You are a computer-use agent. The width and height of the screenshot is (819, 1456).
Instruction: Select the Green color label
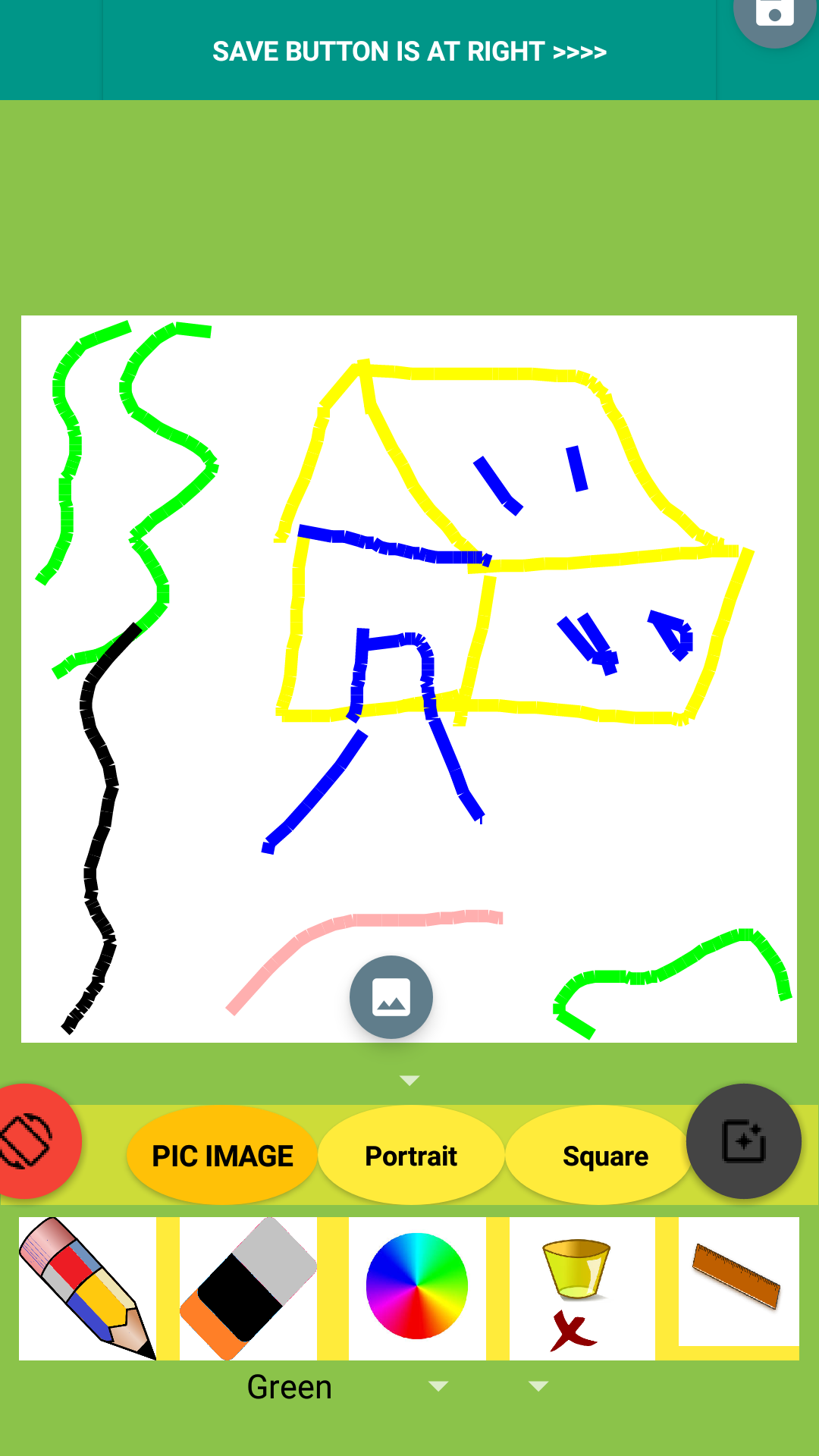point(288,1386)
